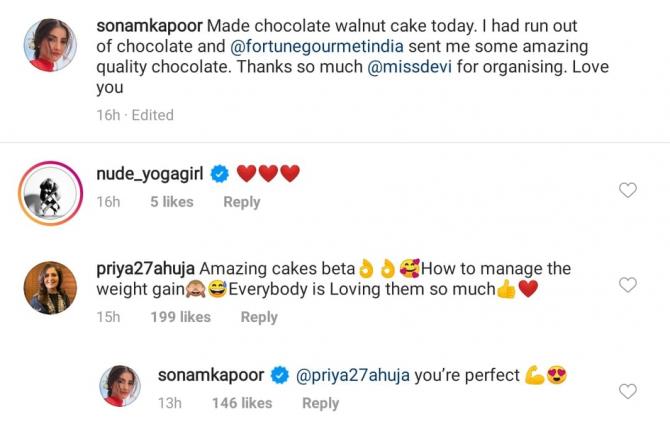Like priya27ahuja's comment about amazing cakes
The image size is (670, 431).
(x=628, y=285)
